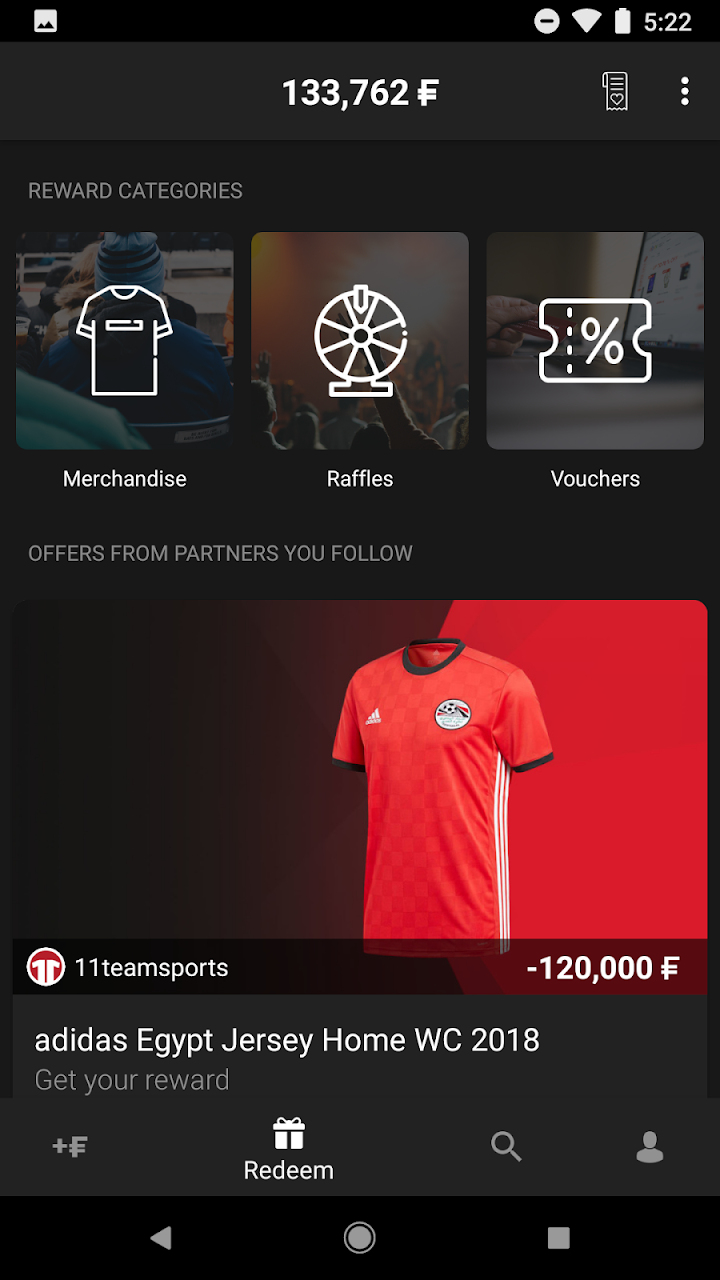This screenshot has height=1280, width=720.
Task: Open the overflow menu
Action: tap(684, 92)
